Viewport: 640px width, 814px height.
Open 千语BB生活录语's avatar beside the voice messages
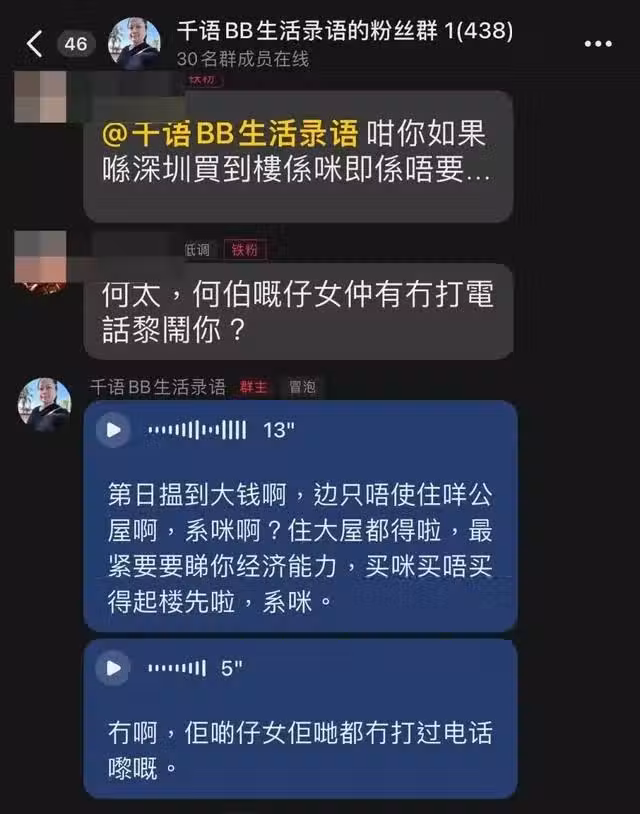[x=43, y=404]
